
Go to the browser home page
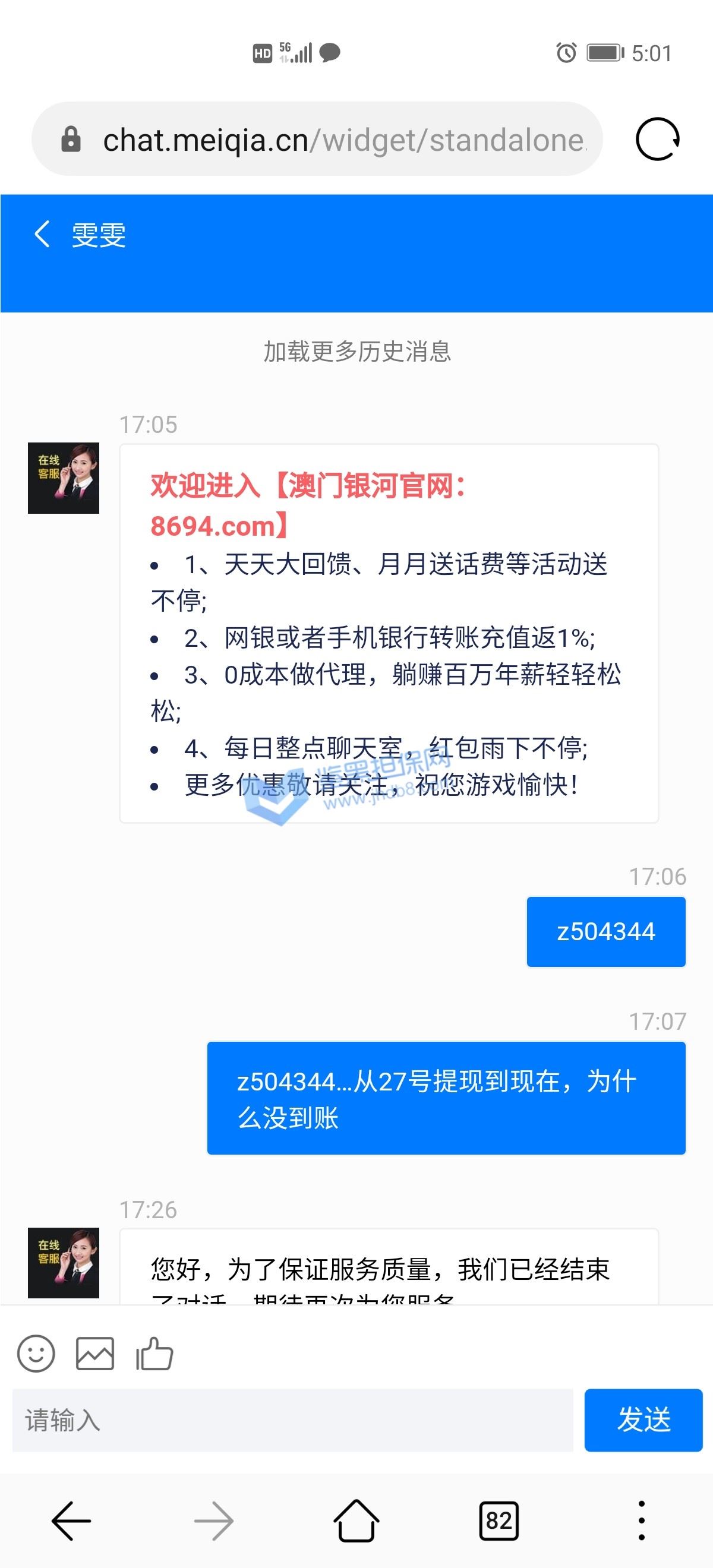coord(356,1520)
